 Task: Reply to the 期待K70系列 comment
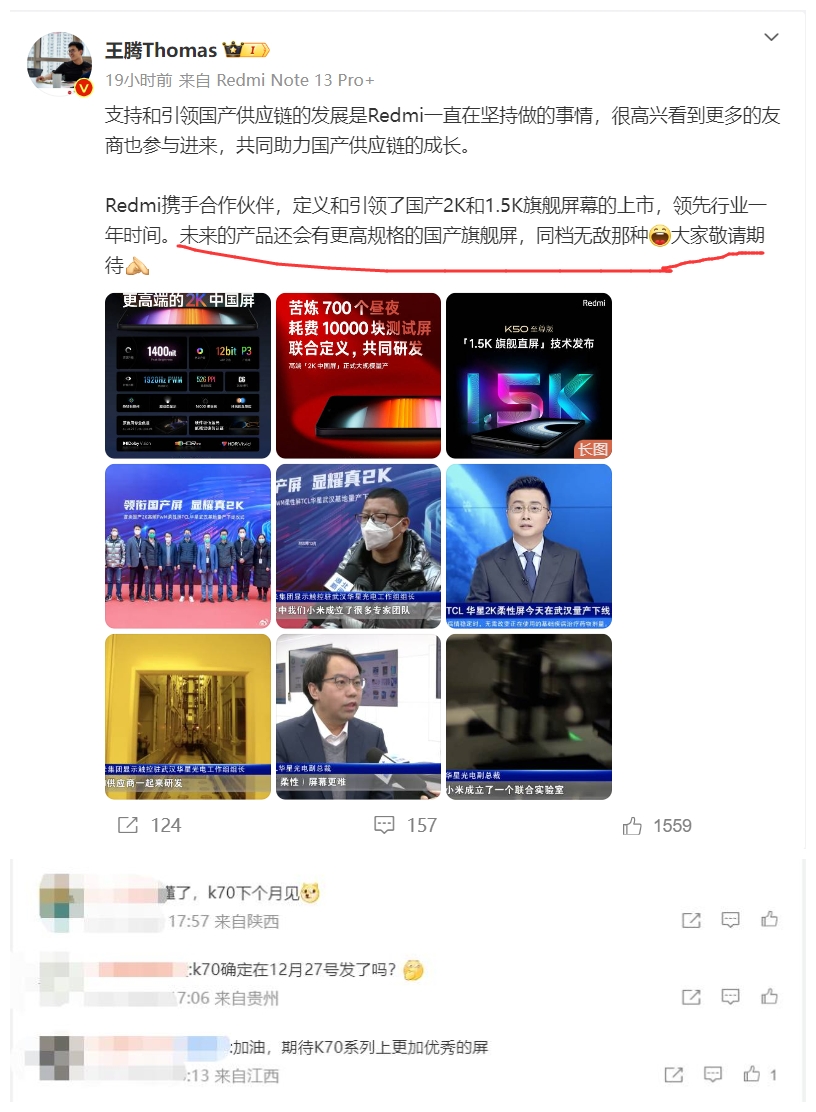pyautogui.click(x=713, y=1074)
